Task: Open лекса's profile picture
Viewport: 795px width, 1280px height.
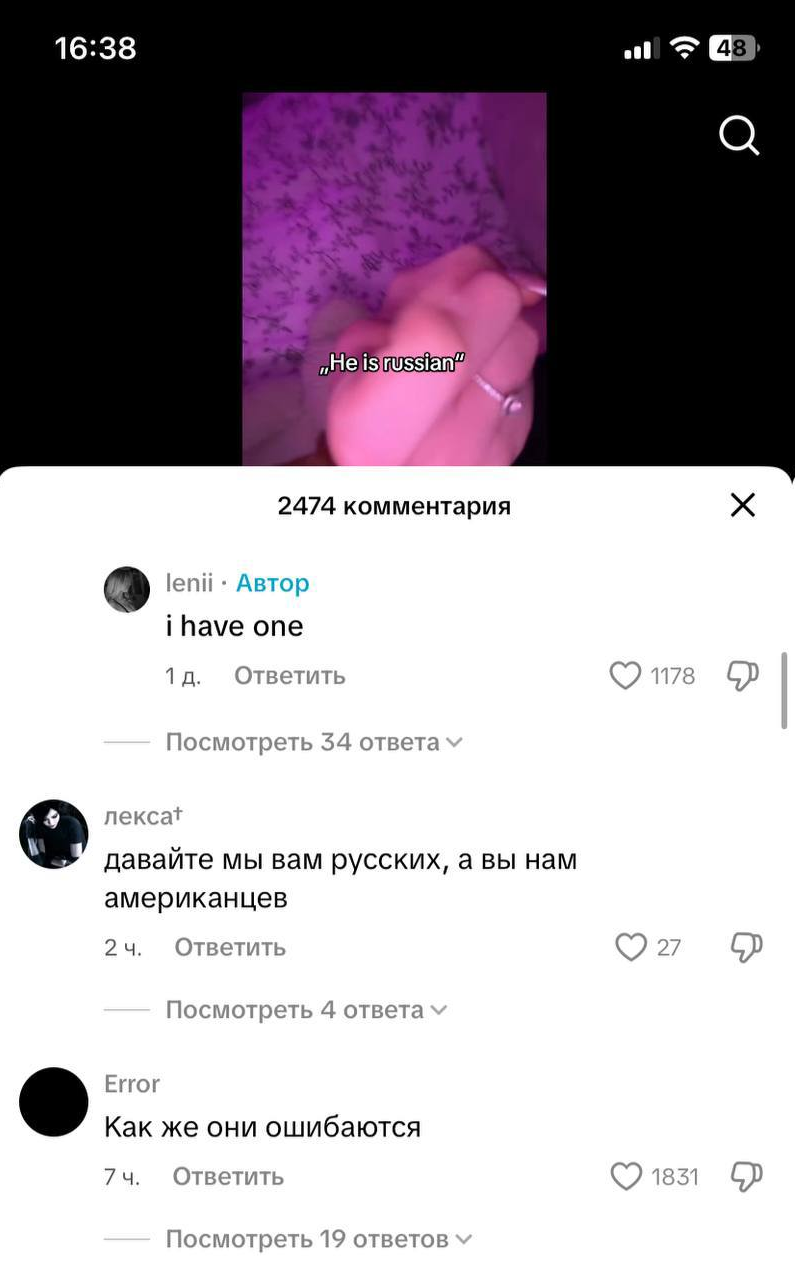Action: 54,834
